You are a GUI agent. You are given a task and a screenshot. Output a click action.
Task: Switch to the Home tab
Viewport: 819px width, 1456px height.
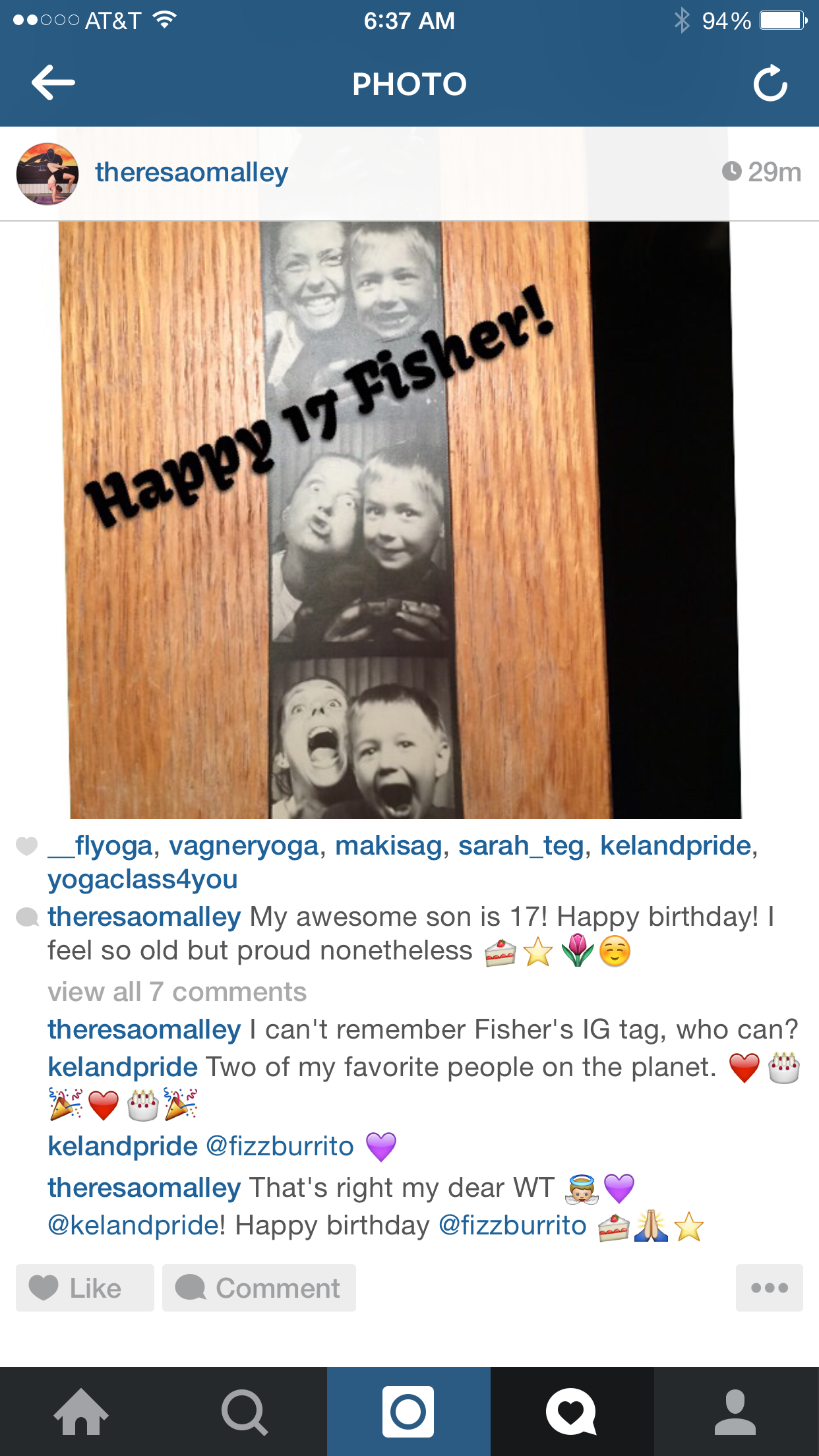point(81,1412)
